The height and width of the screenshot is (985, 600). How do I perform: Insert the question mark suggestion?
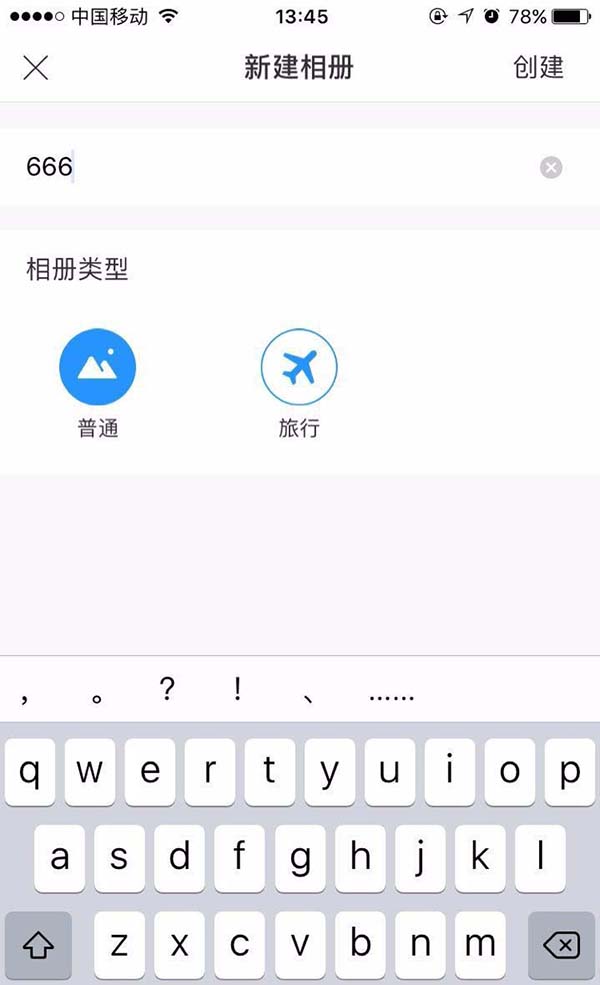point(167,691)
